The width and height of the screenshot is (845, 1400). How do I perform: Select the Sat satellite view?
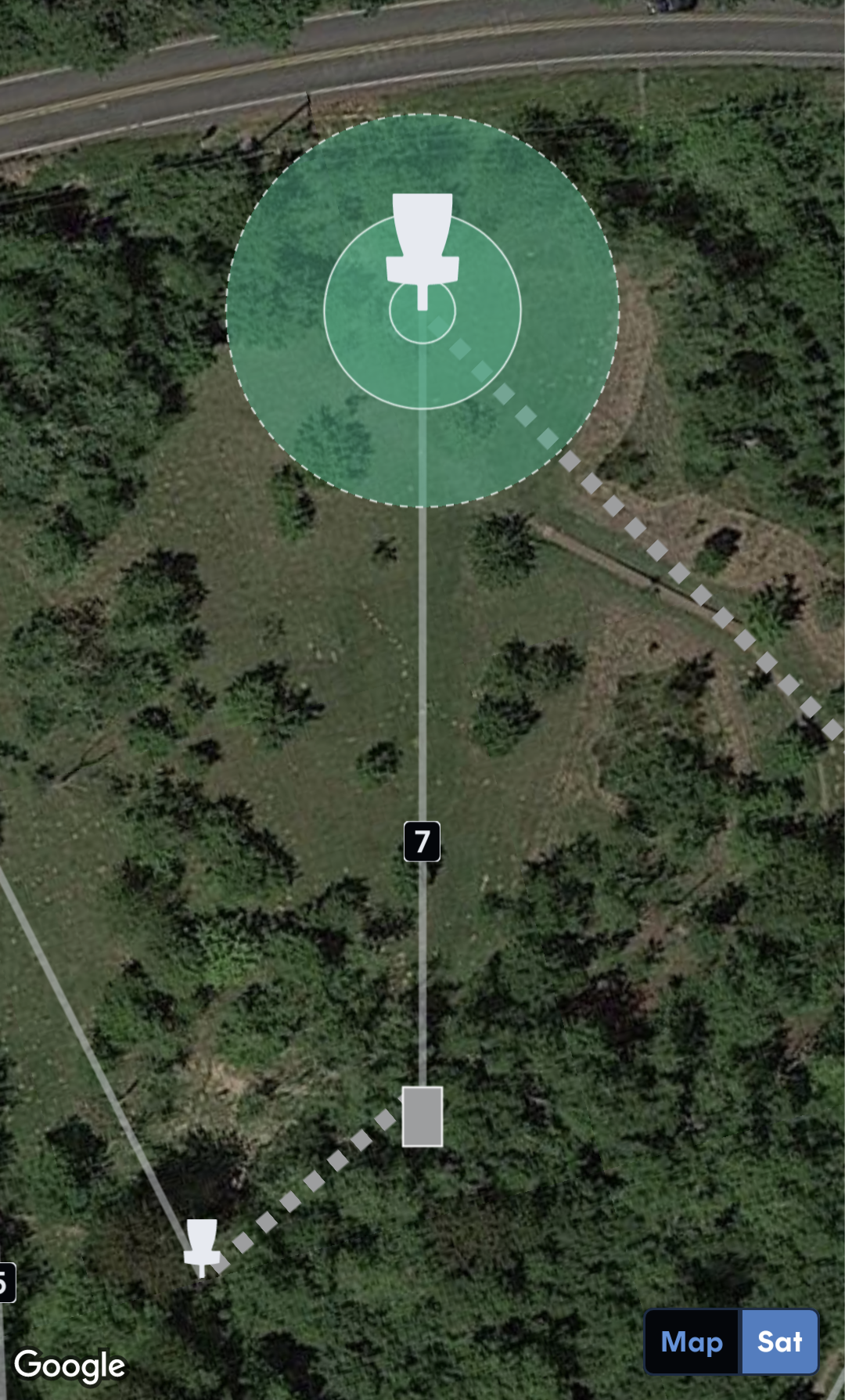click(x=779, y=1342)
